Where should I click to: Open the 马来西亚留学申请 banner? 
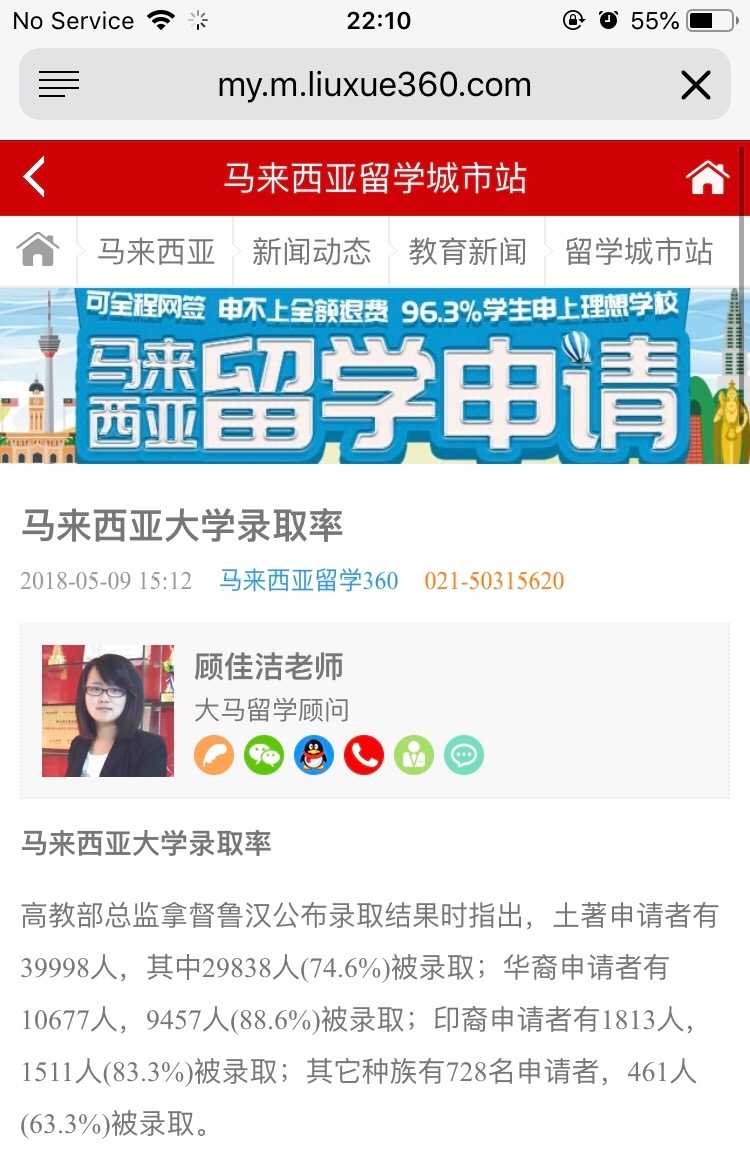point(374,376)
